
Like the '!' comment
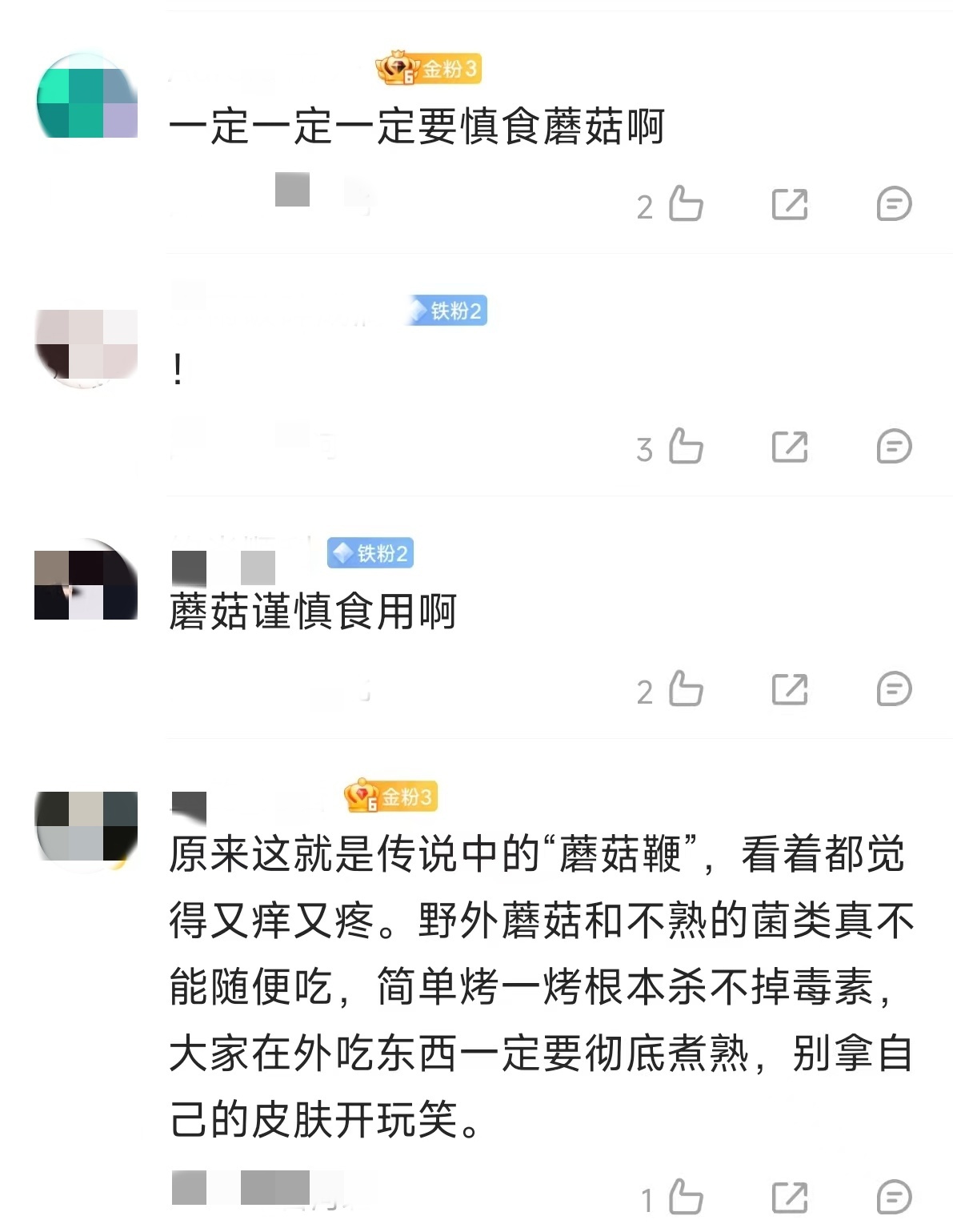pos(685,447)
